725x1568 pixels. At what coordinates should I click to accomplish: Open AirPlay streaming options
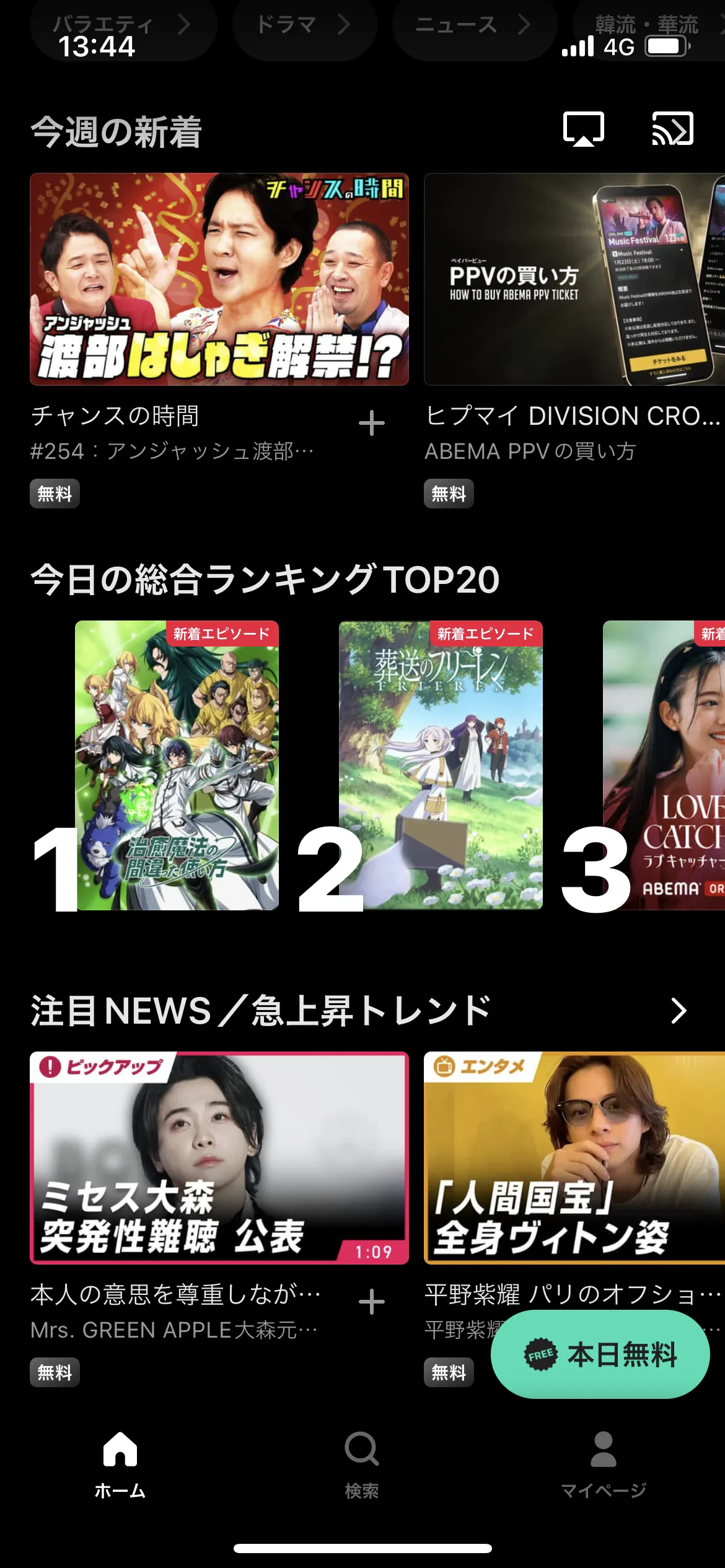[x=583, y=128]
